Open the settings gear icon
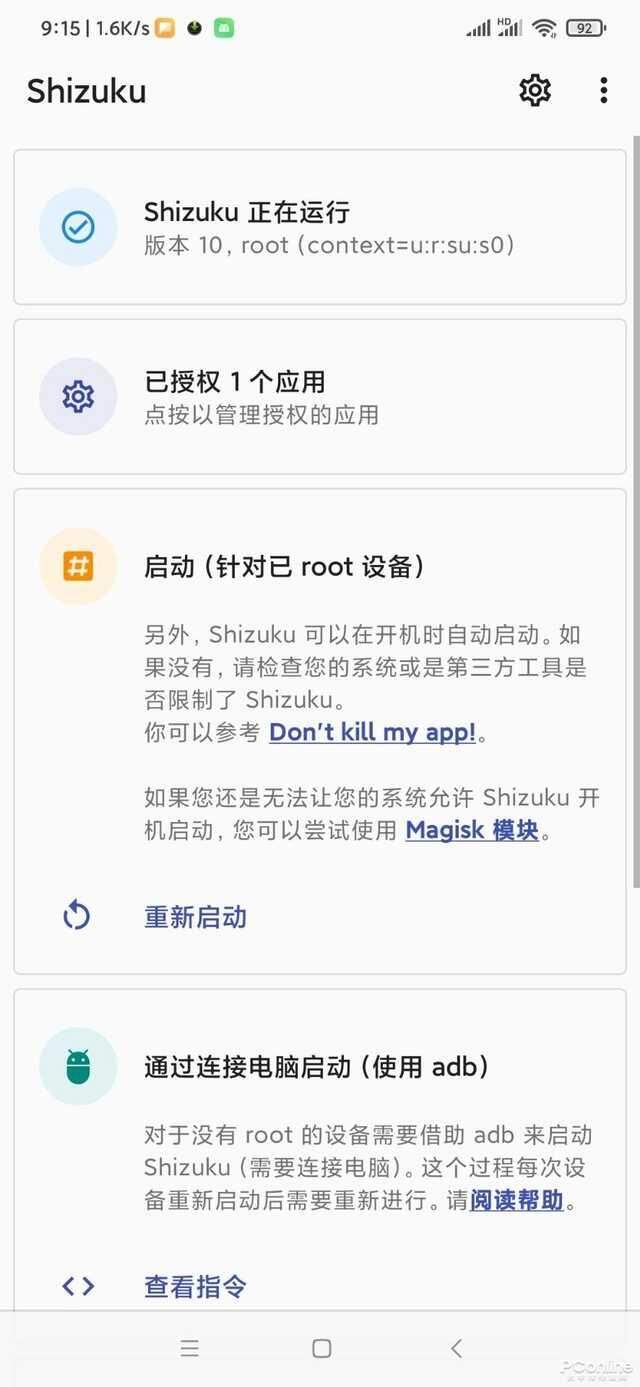 pos(535,90)
